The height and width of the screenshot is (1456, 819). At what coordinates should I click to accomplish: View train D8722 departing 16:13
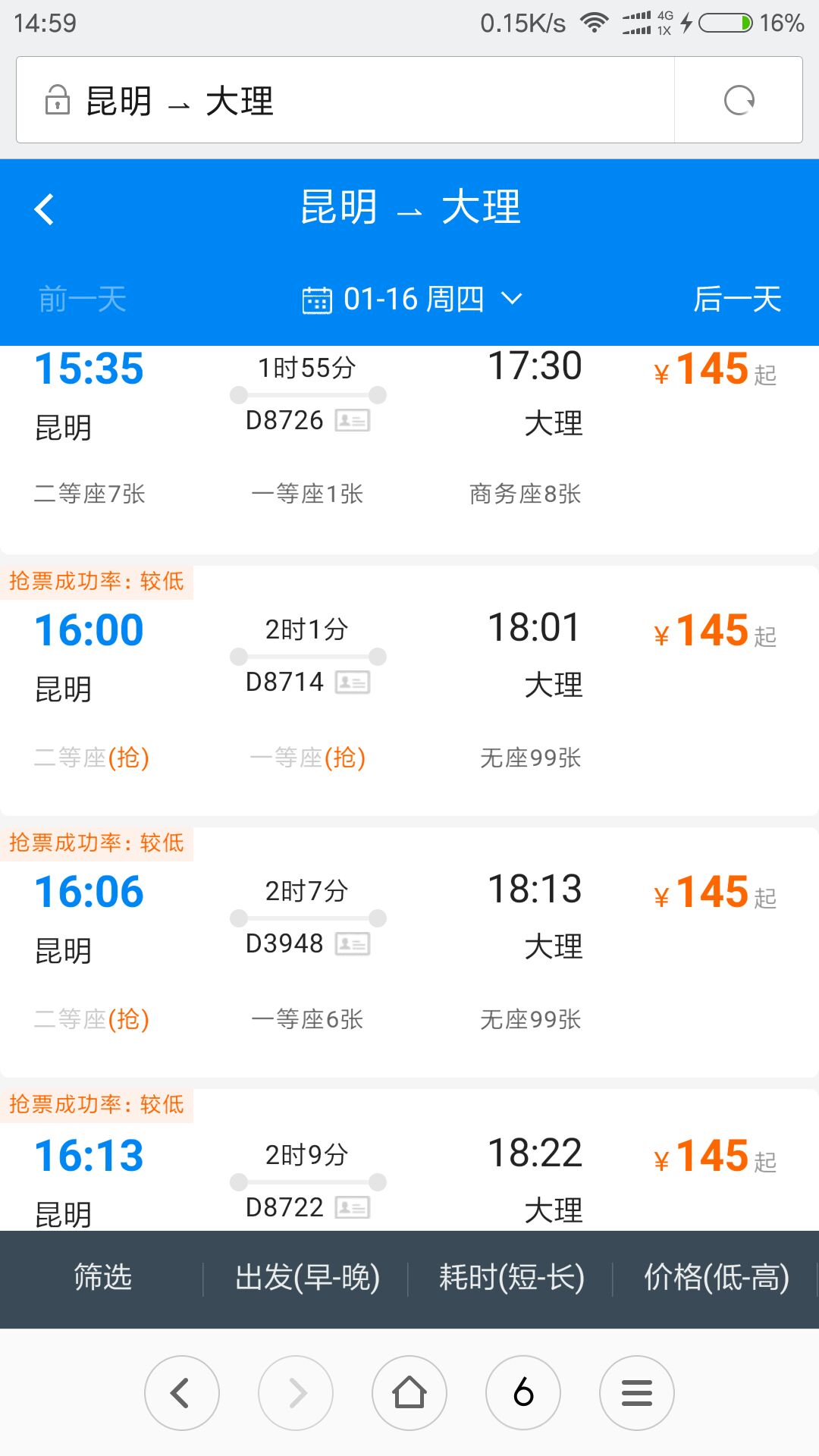(409, 1159)
